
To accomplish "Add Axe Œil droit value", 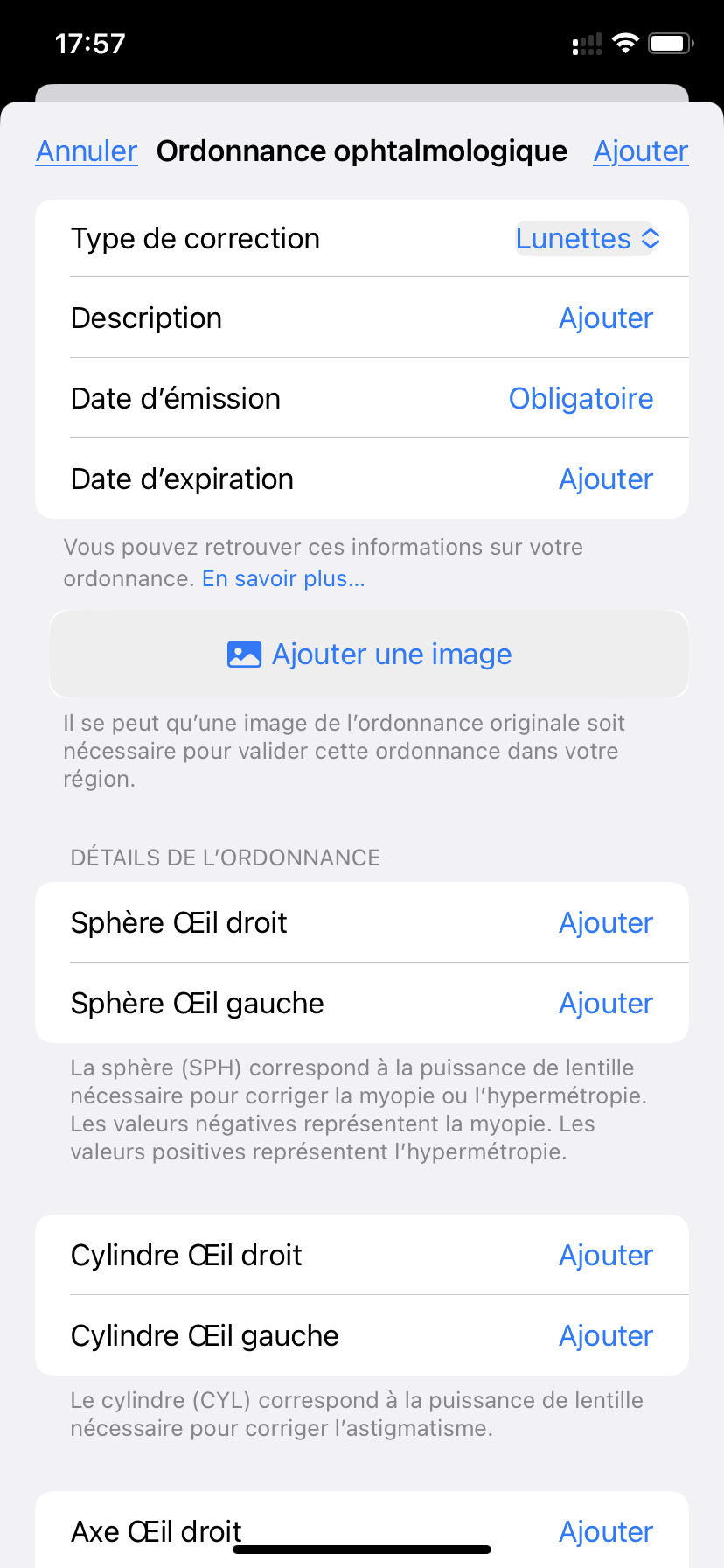I will pos(362,1530).
